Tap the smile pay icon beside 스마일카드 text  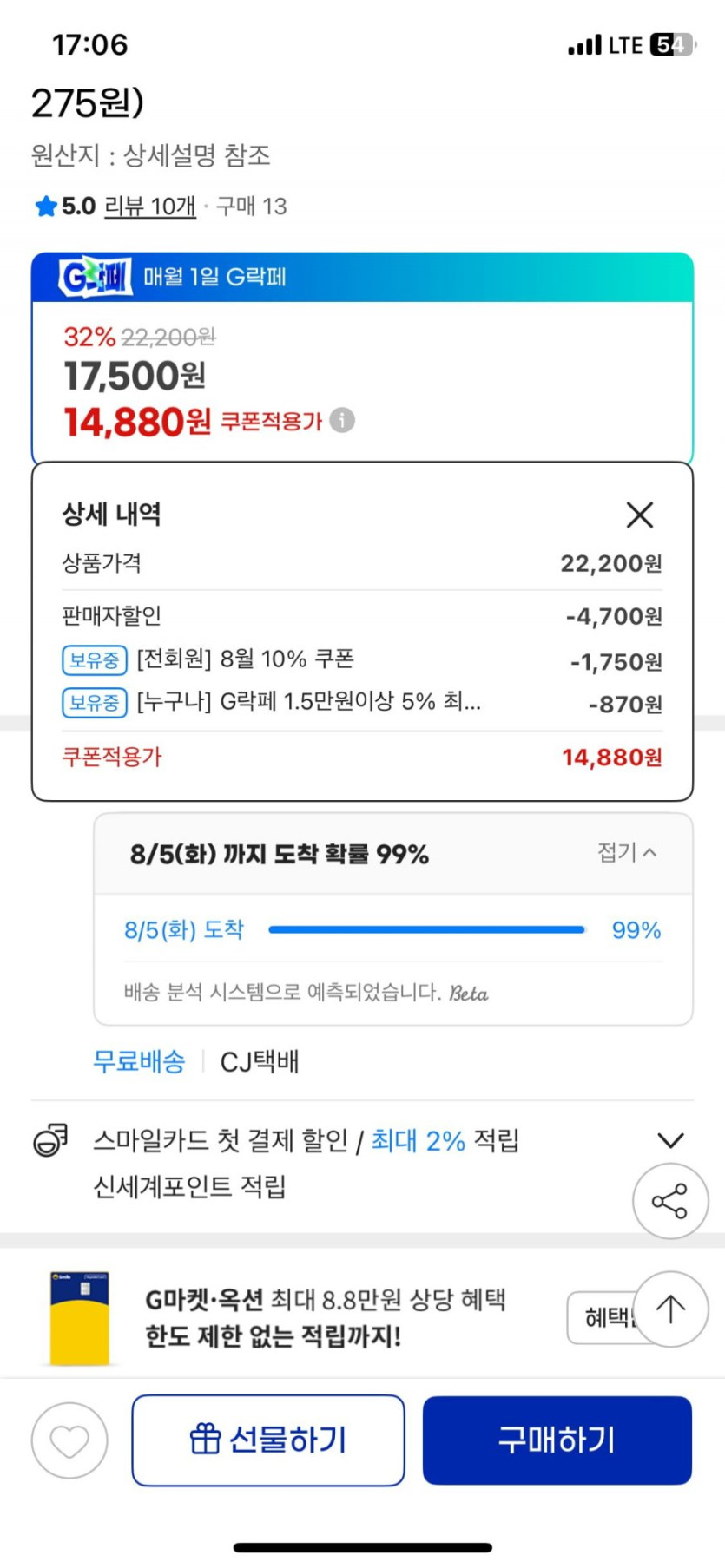click(49, 1140)
